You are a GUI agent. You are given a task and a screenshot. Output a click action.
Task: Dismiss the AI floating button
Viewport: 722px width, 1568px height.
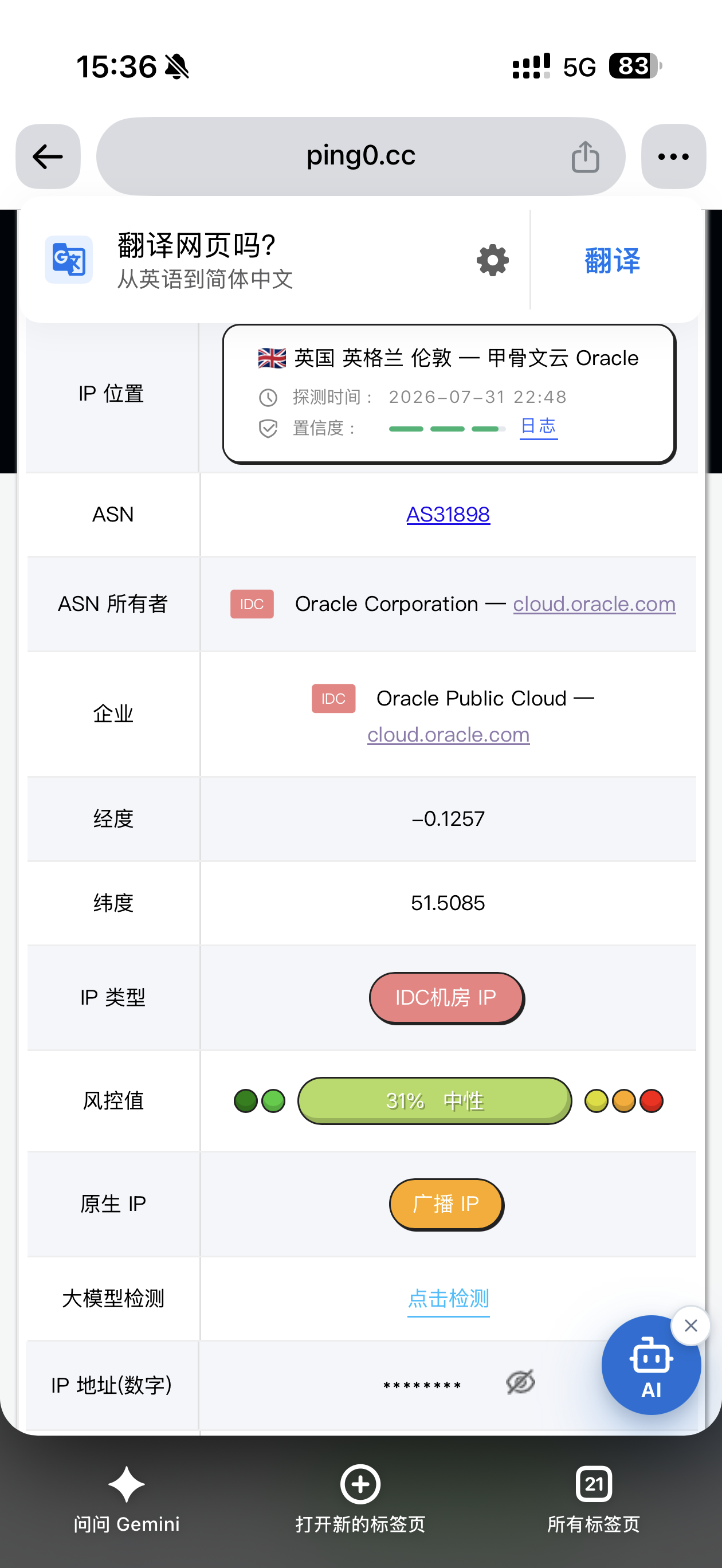point(690,1326)
